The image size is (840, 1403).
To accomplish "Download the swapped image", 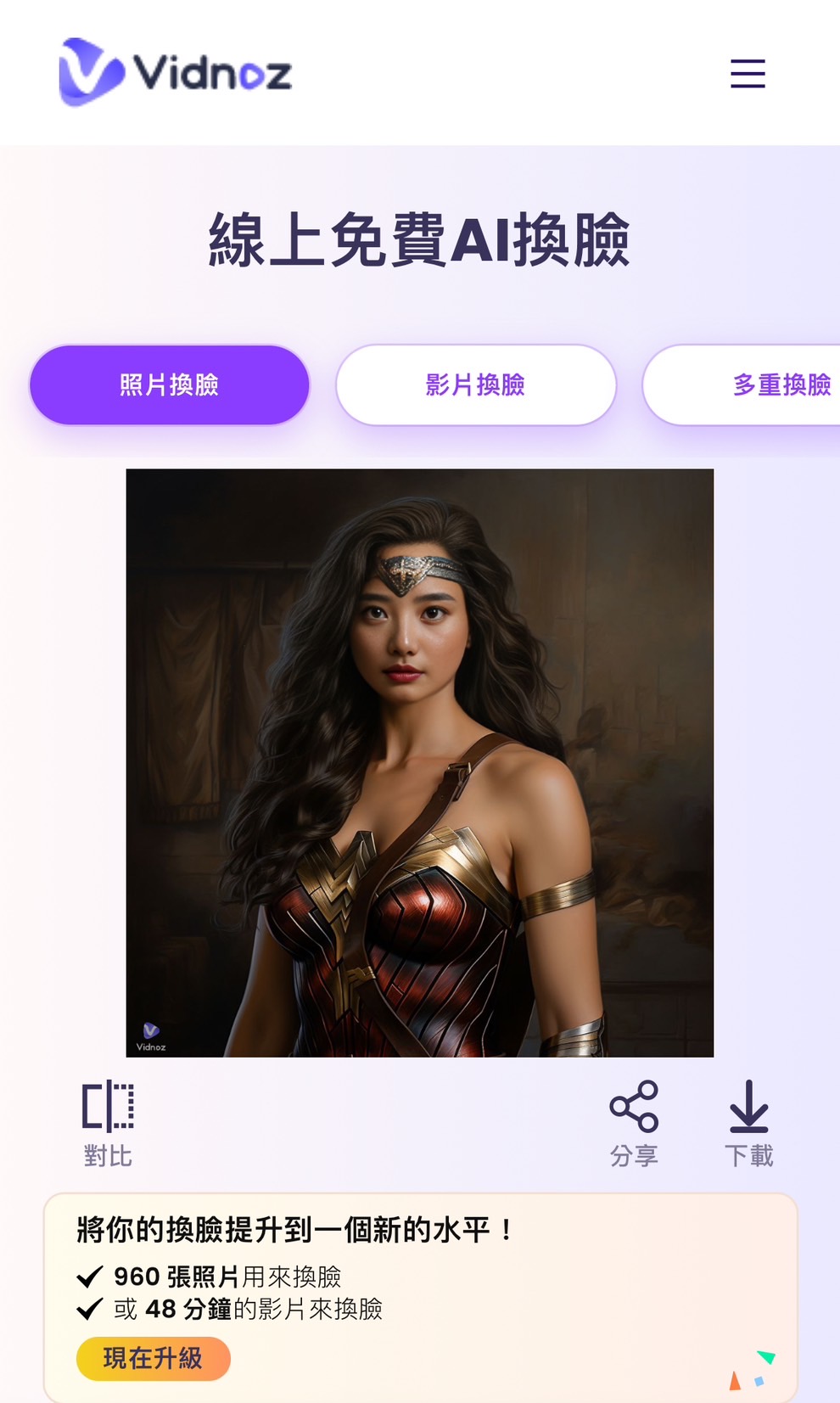I will coord(748,1122).
